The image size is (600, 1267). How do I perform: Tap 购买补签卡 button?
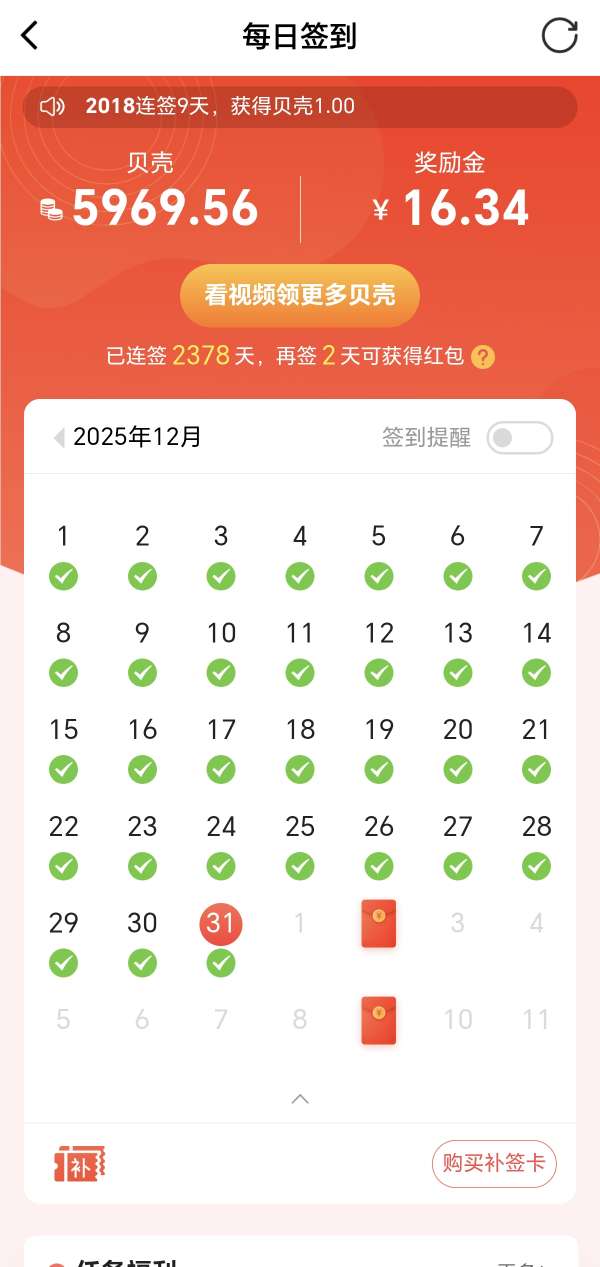pos(494,1164)
